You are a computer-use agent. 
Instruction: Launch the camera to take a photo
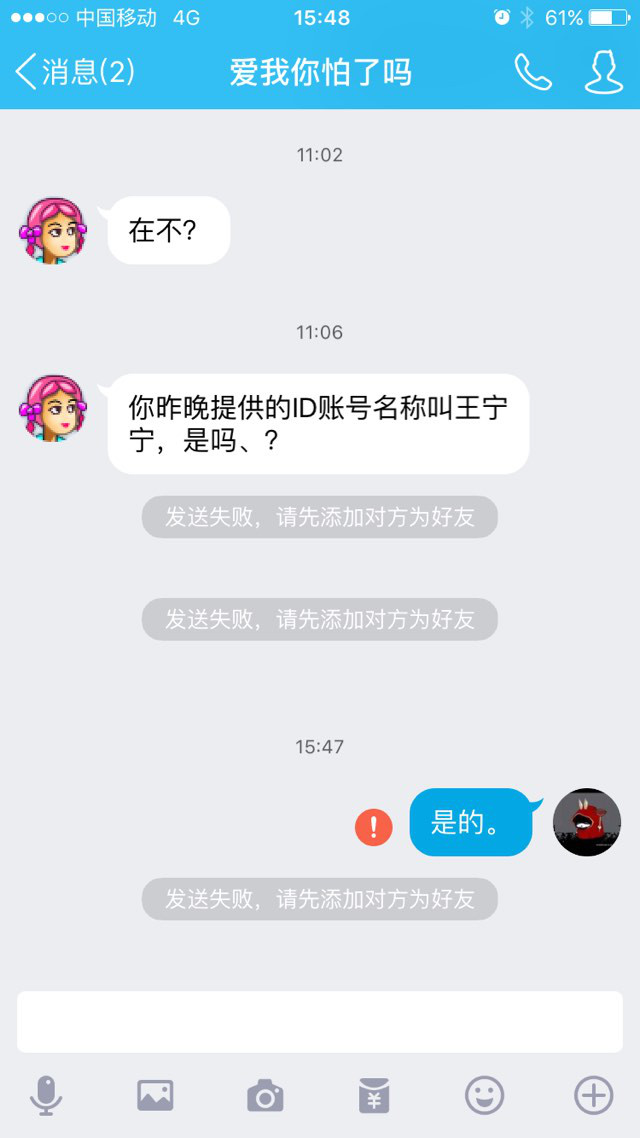pos(265,1096)
